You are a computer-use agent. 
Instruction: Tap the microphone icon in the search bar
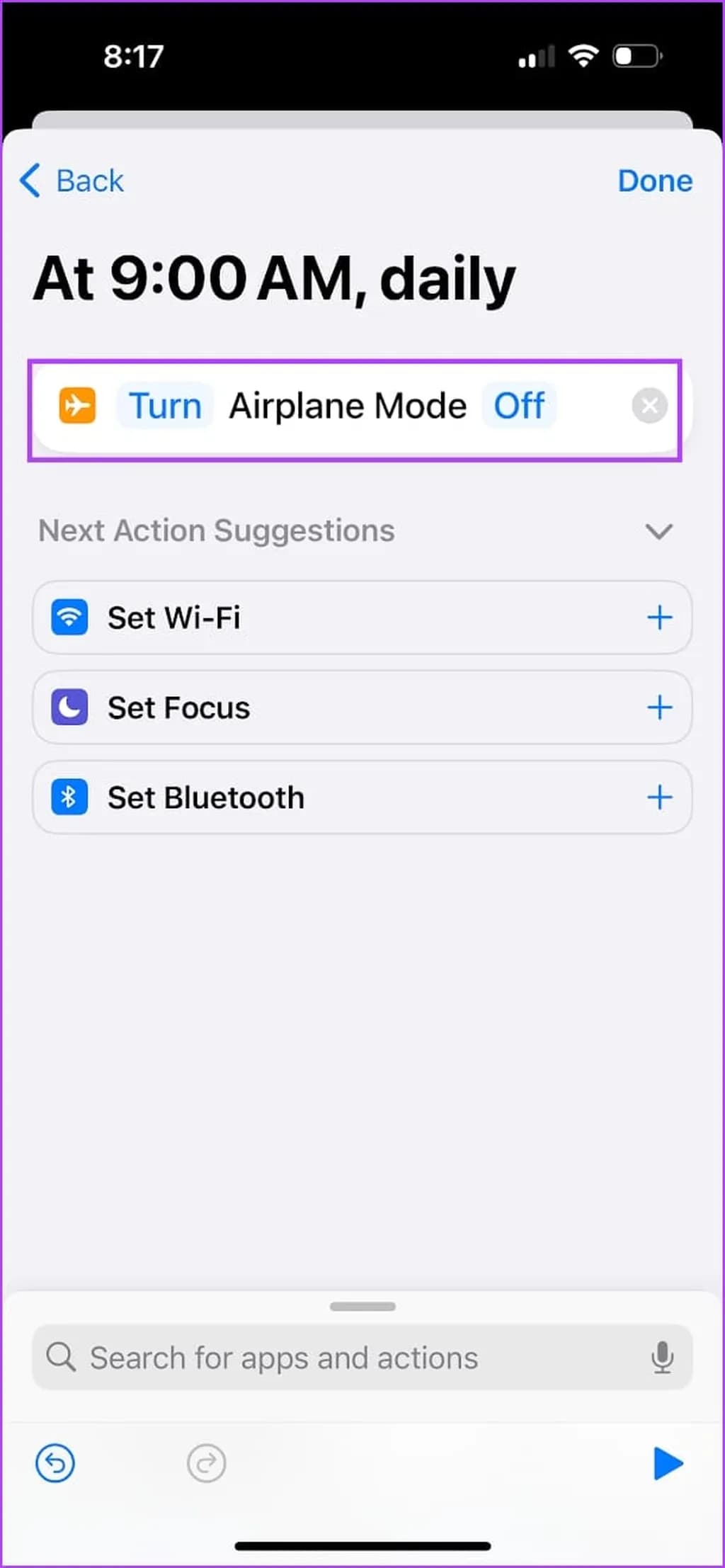(663, 1358)
